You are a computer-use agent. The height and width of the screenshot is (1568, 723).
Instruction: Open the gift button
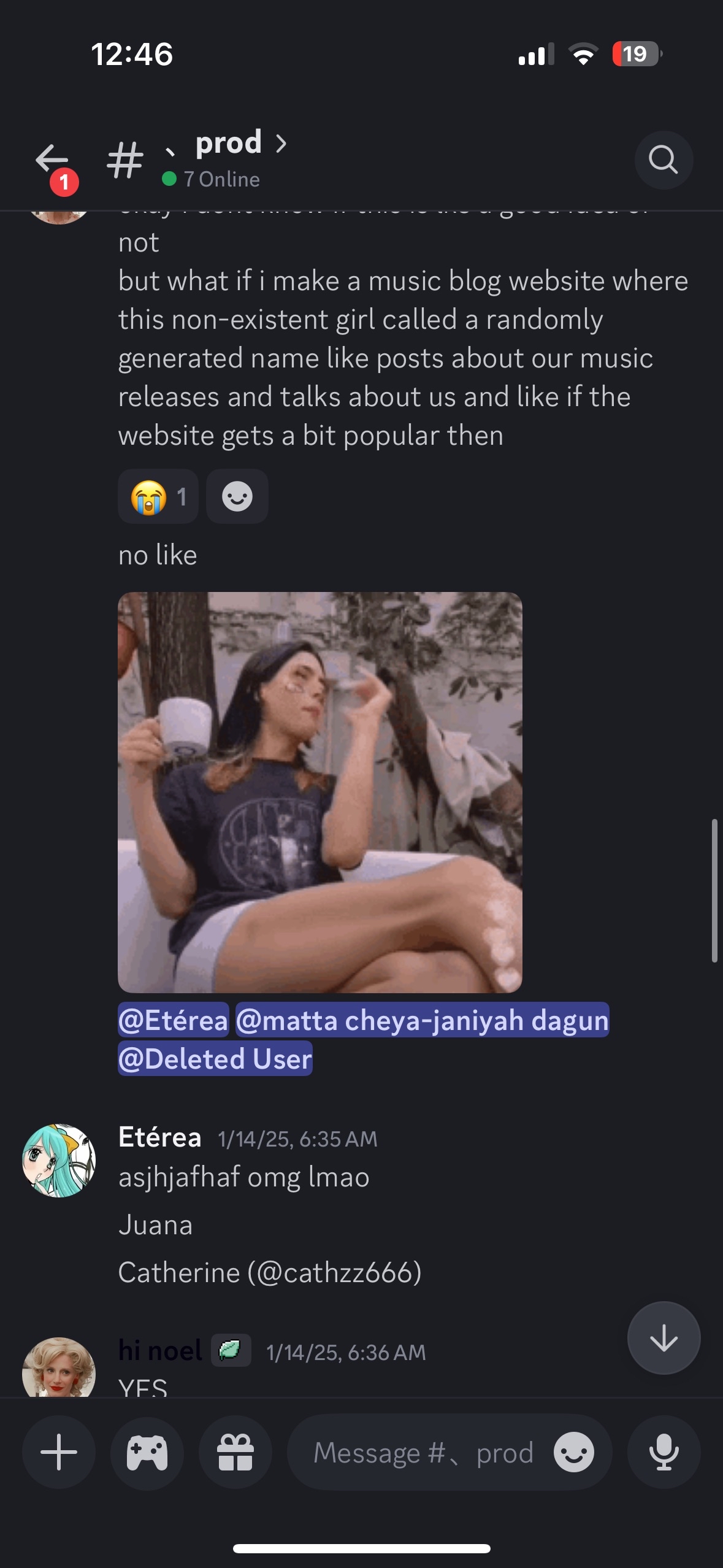tap(235, 1452)
